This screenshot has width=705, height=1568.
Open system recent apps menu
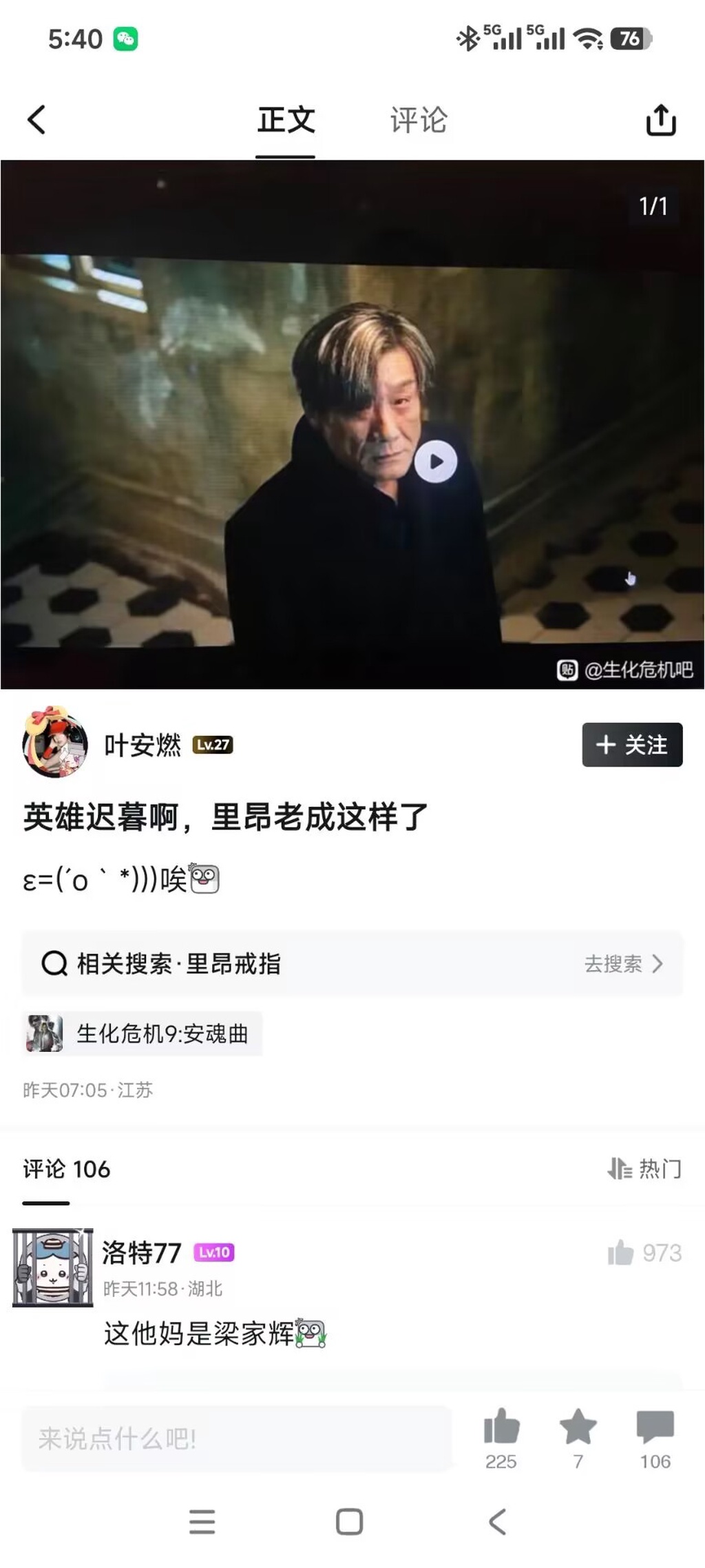[202, 1522]
